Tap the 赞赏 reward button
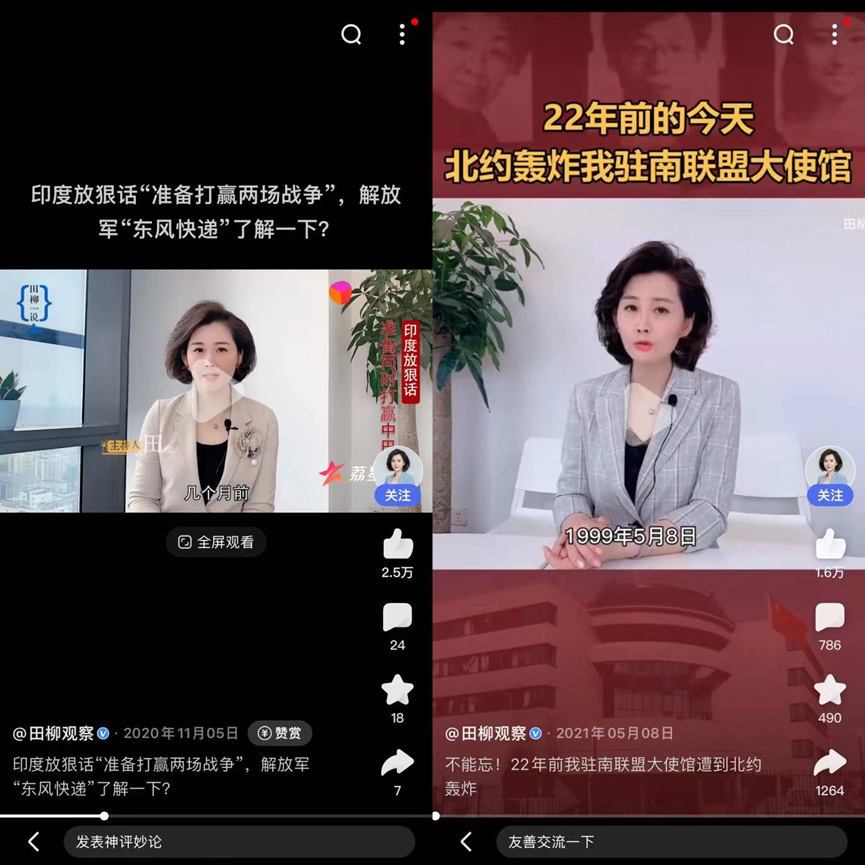865x865 pixels. pos(280,733)
